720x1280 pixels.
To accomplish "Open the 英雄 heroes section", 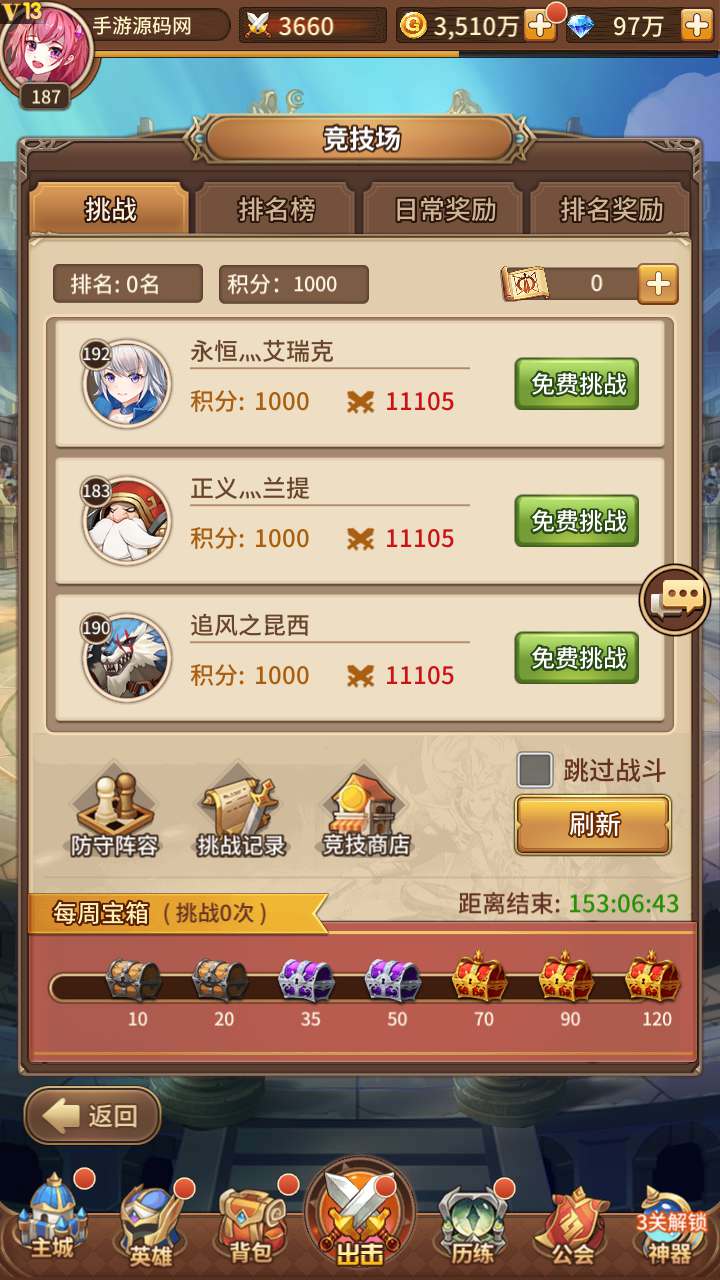I will [x=151, y=1222].
